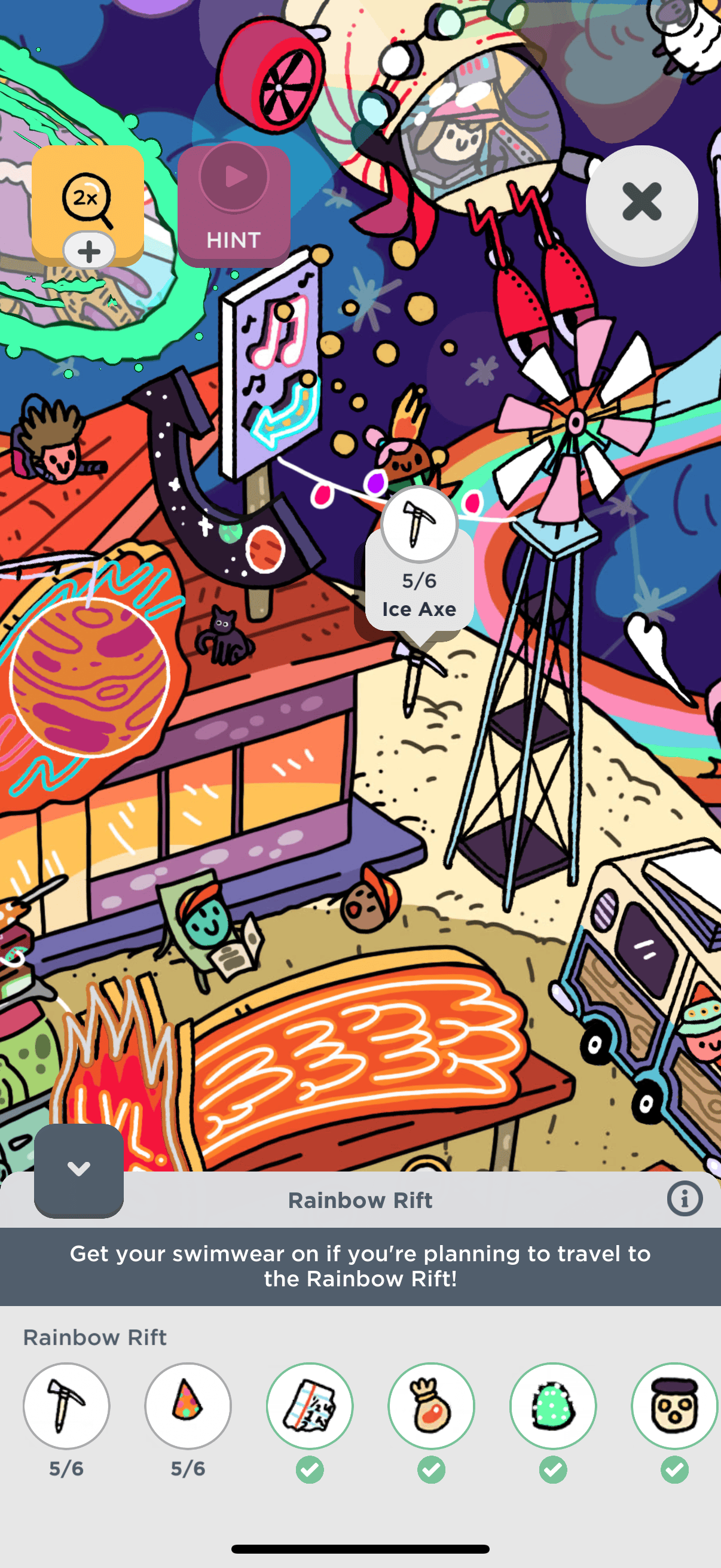Viewport: 721px width, 1568px height.
Task: Select the completed notepad item
Action: [x=310, y=1405]
